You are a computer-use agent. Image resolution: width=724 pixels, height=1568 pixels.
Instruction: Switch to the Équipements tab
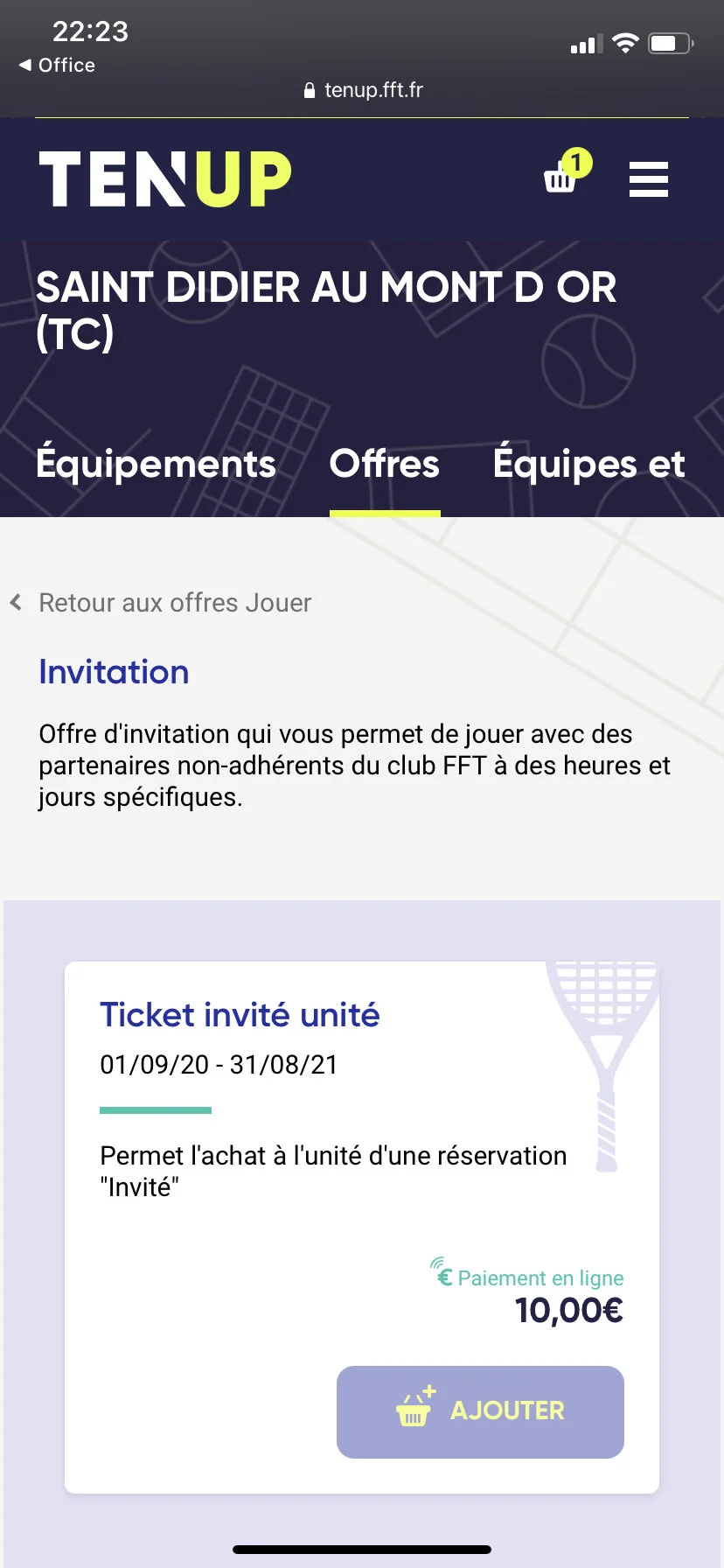click(x=156, y=464)
